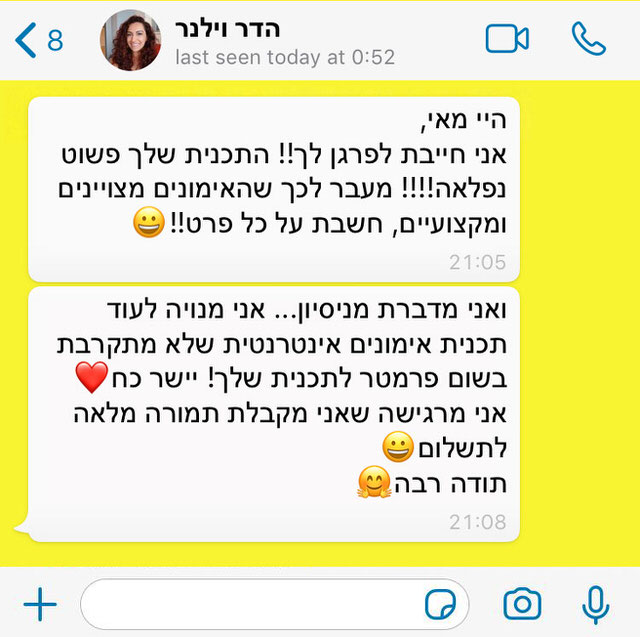Viewport: 640px width, 637px height.
Task: Open the camera to take a photo
Action: click(x=522, y=603)
